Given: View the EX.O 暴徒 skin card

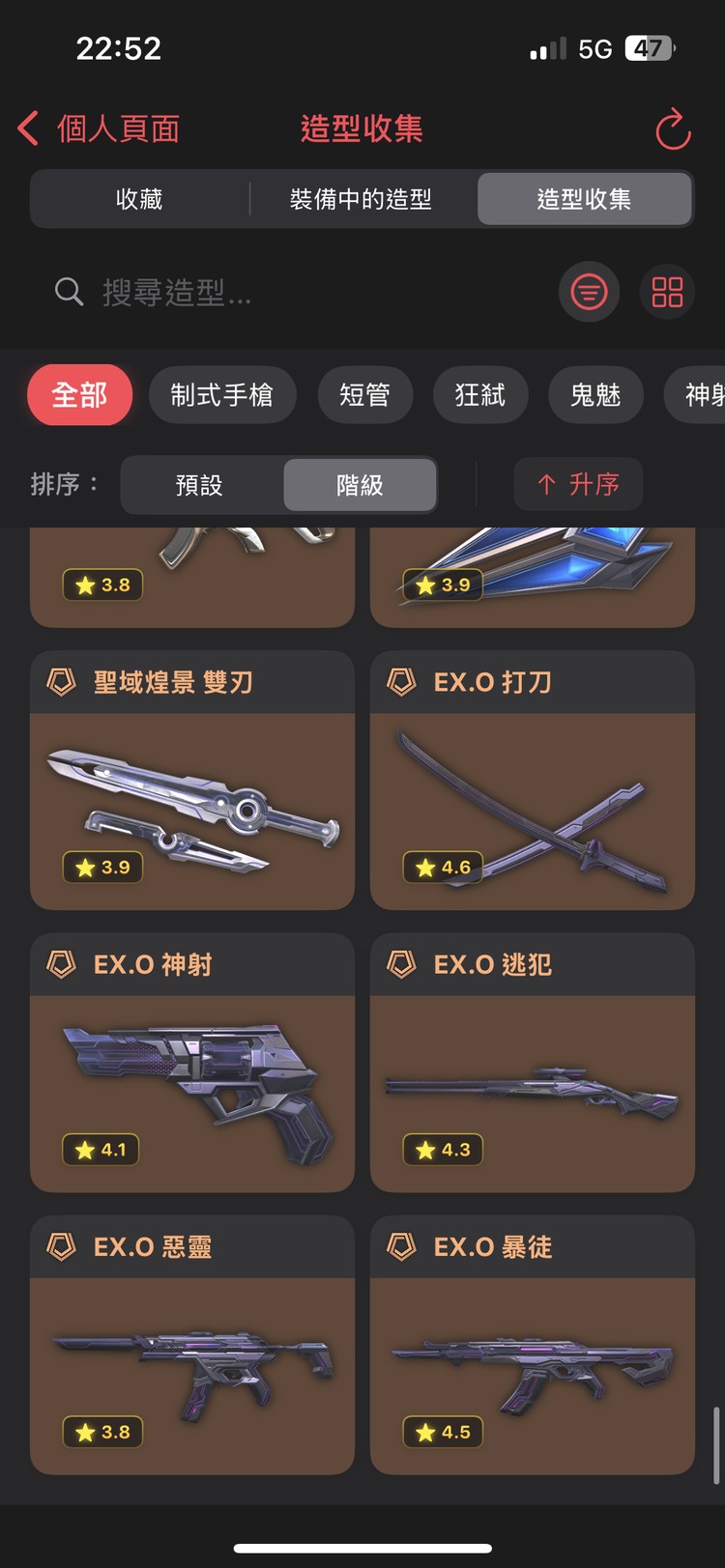Looking at the screenshot, I should coord(532,1345).
